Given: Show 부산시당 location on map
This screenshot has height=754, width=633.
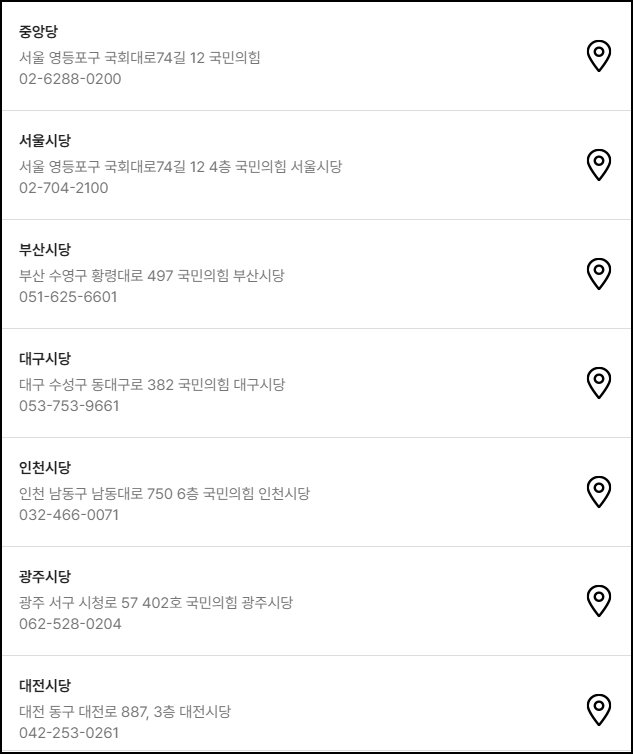Looking at the screenshot, I should point(599,274).
